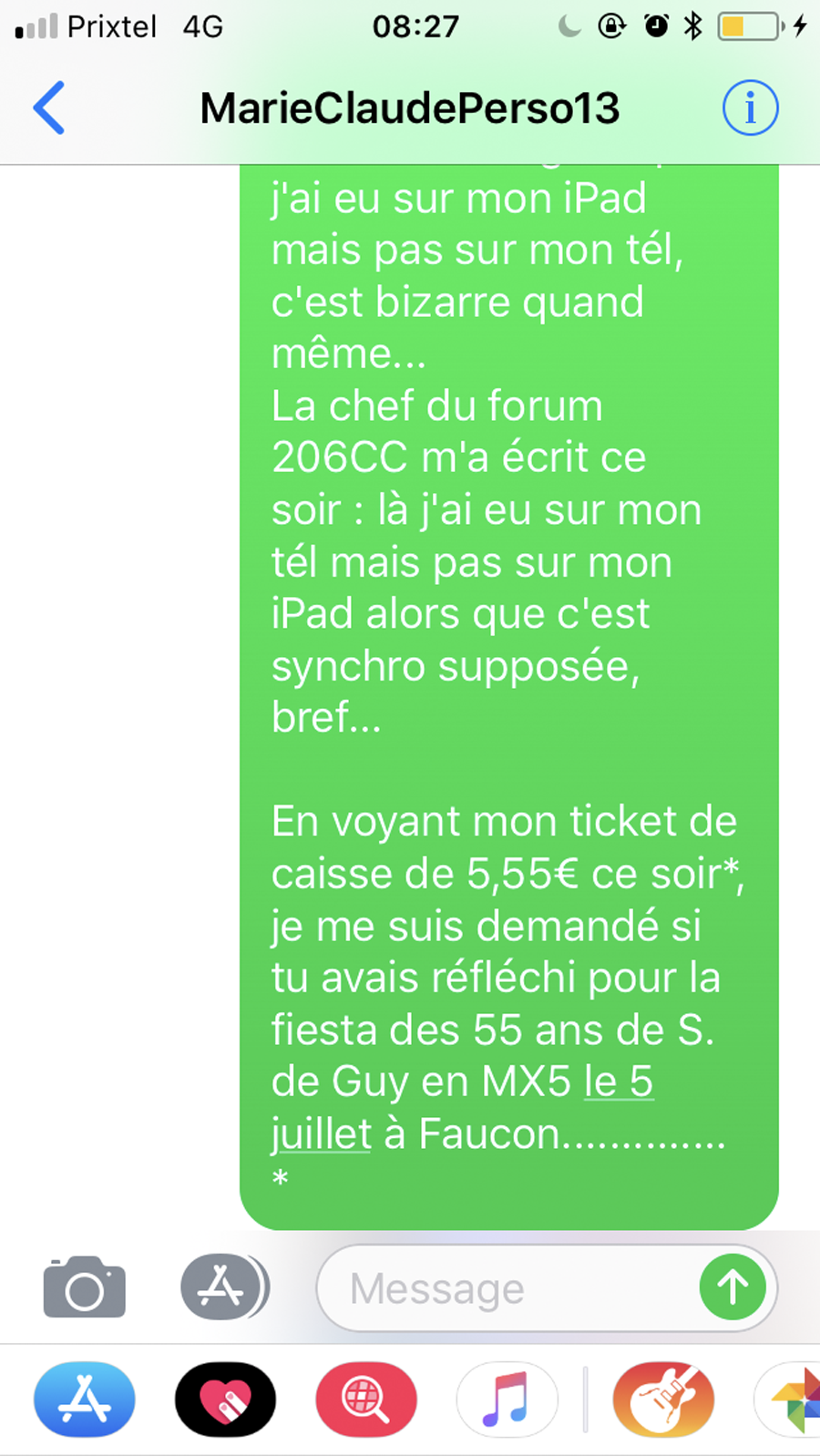Open contact details info button
The width and height of the screenshot is (820, 1456).
pyautogui.click(x=750, y=108)
